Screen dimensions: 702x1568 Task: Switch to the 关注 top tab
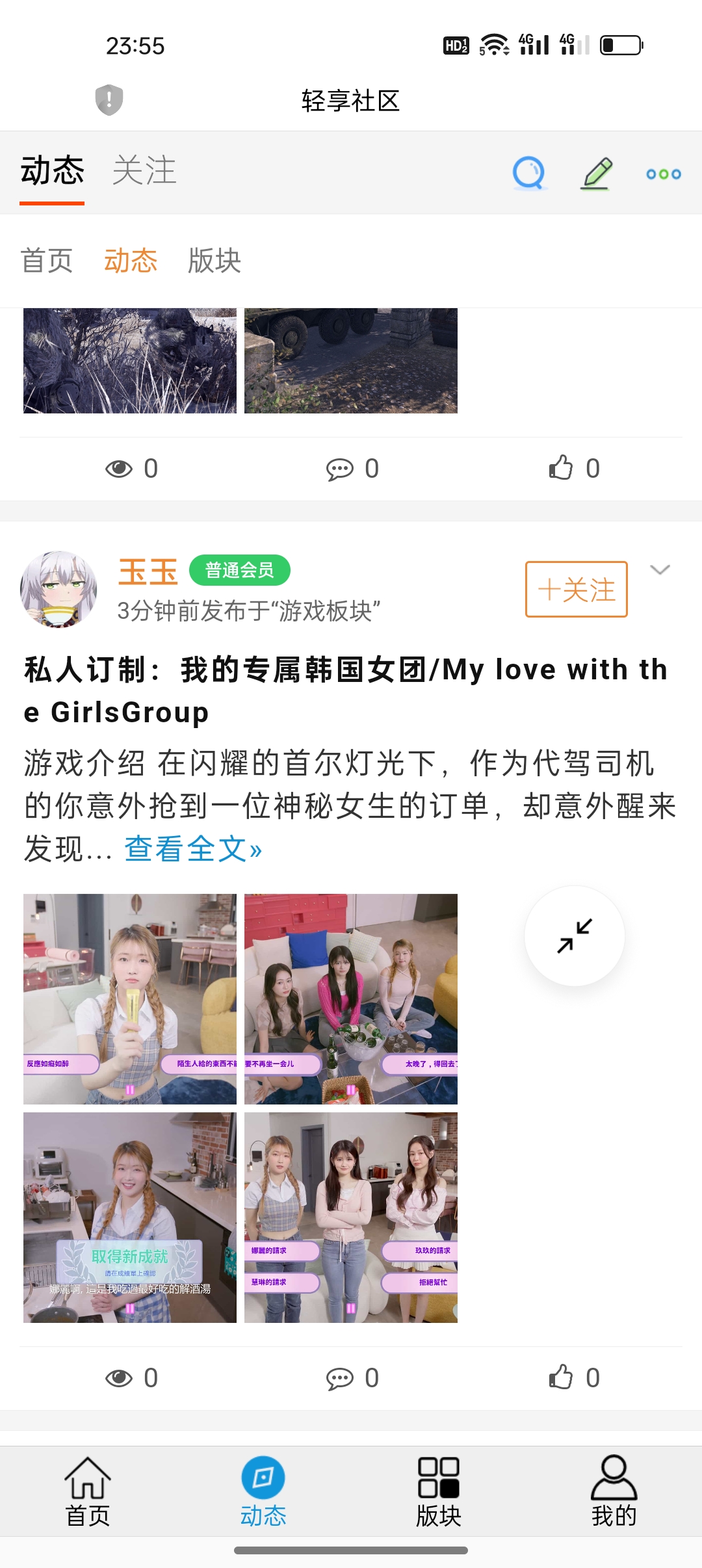144,171
